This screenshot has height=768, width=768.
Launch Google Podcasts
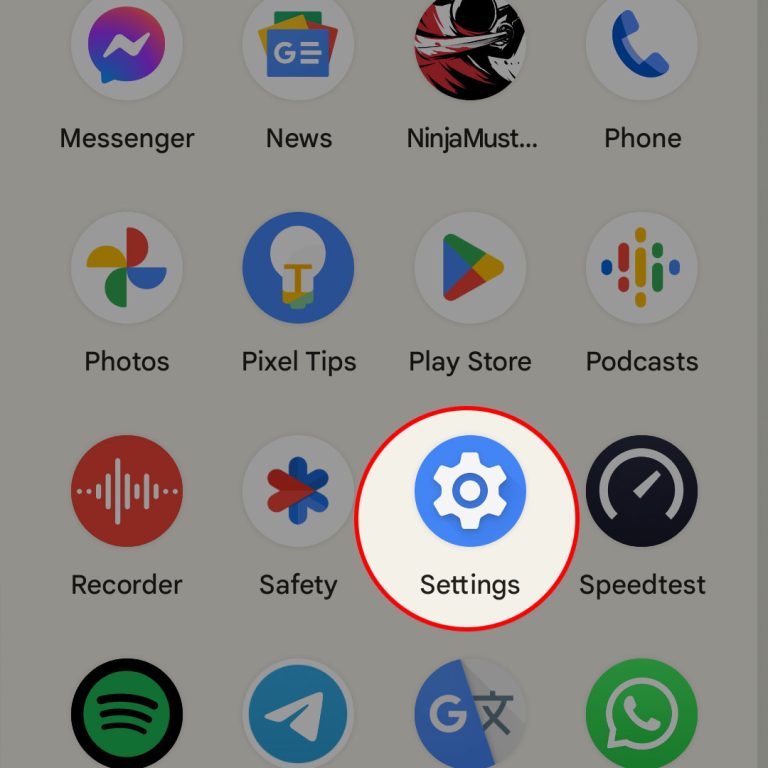pyautogui.click(x=641, y=267)
